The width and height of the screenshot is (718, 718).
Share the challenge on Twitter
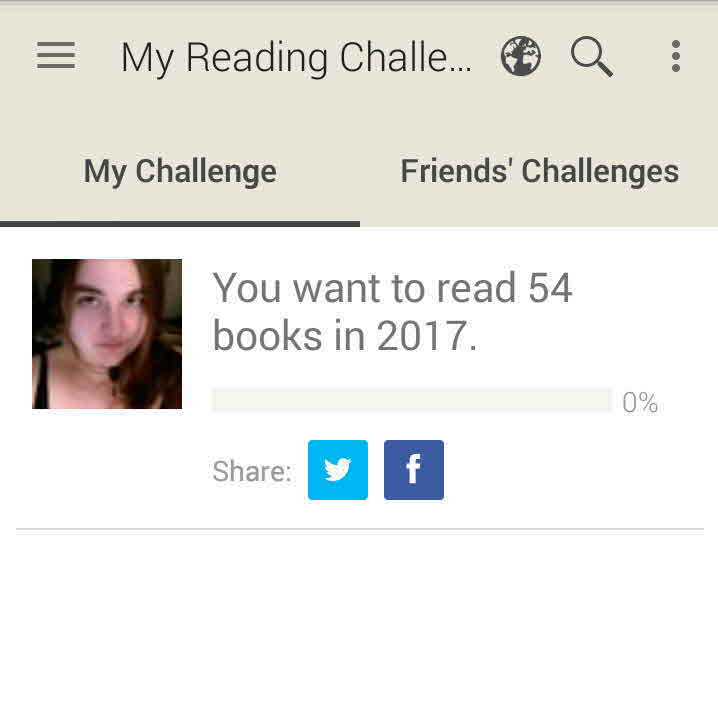[x=338, y=470]
